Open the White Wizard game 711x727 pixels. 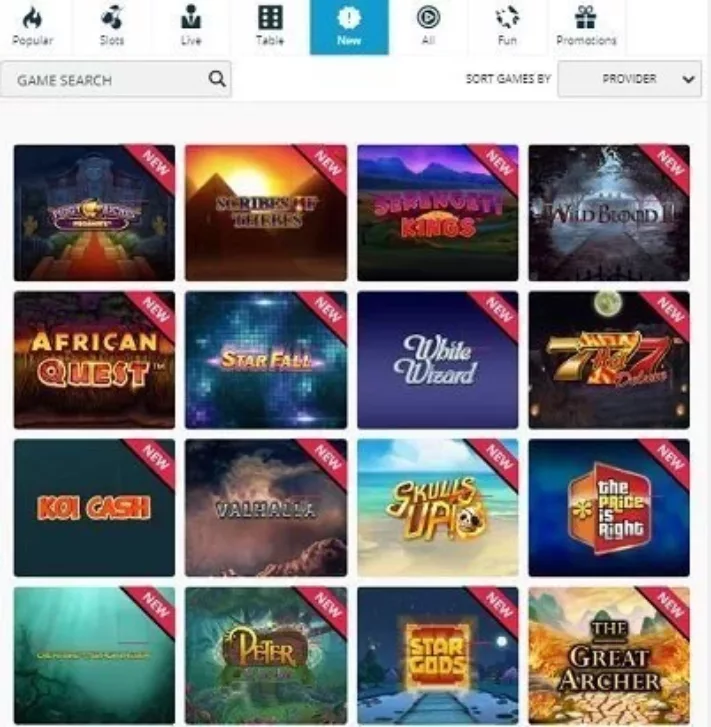pyautogui.click(x=437, y=360)
